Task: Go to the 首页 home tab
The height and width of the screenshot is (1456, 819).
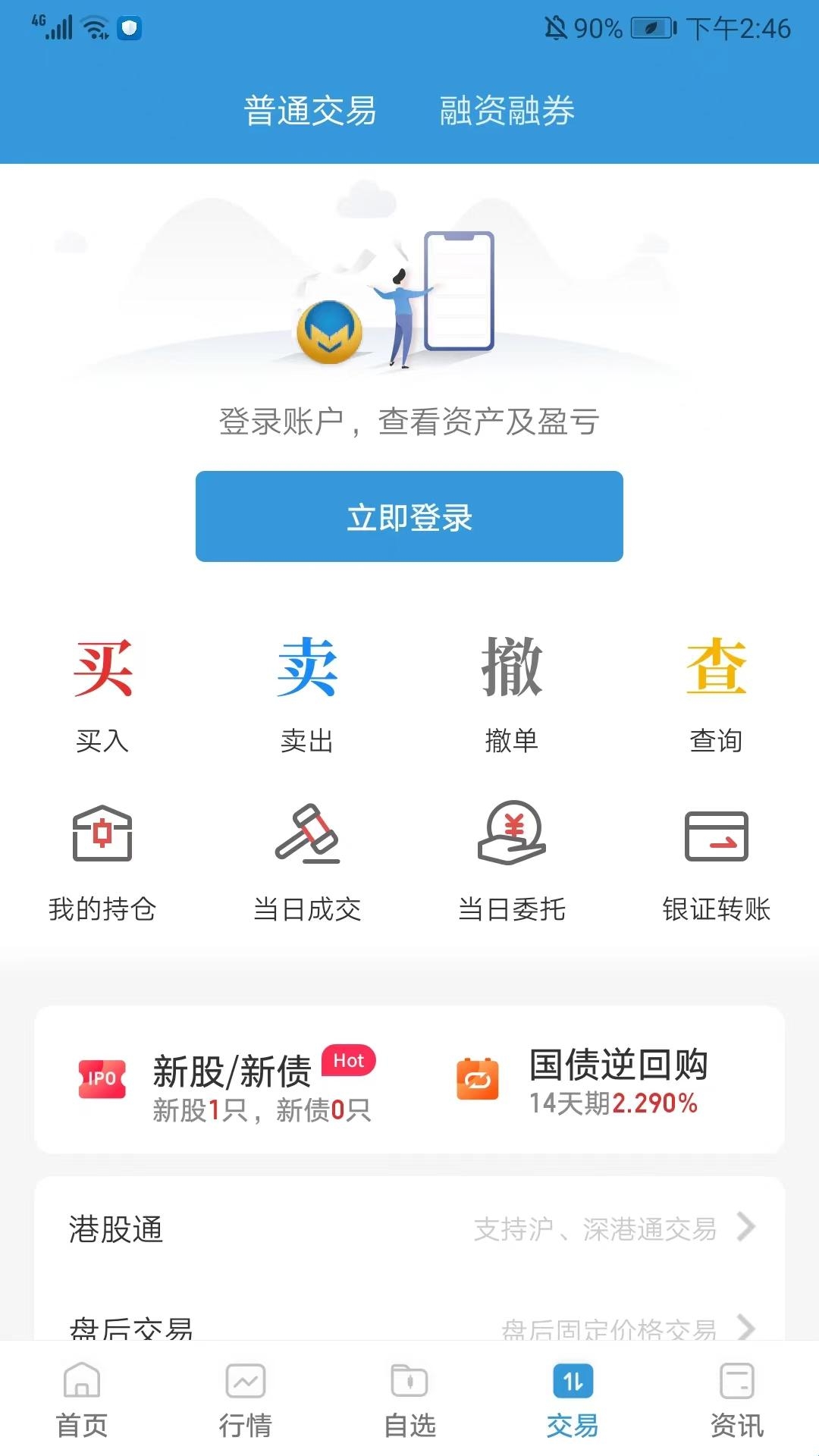Action: coord(82,1400)
